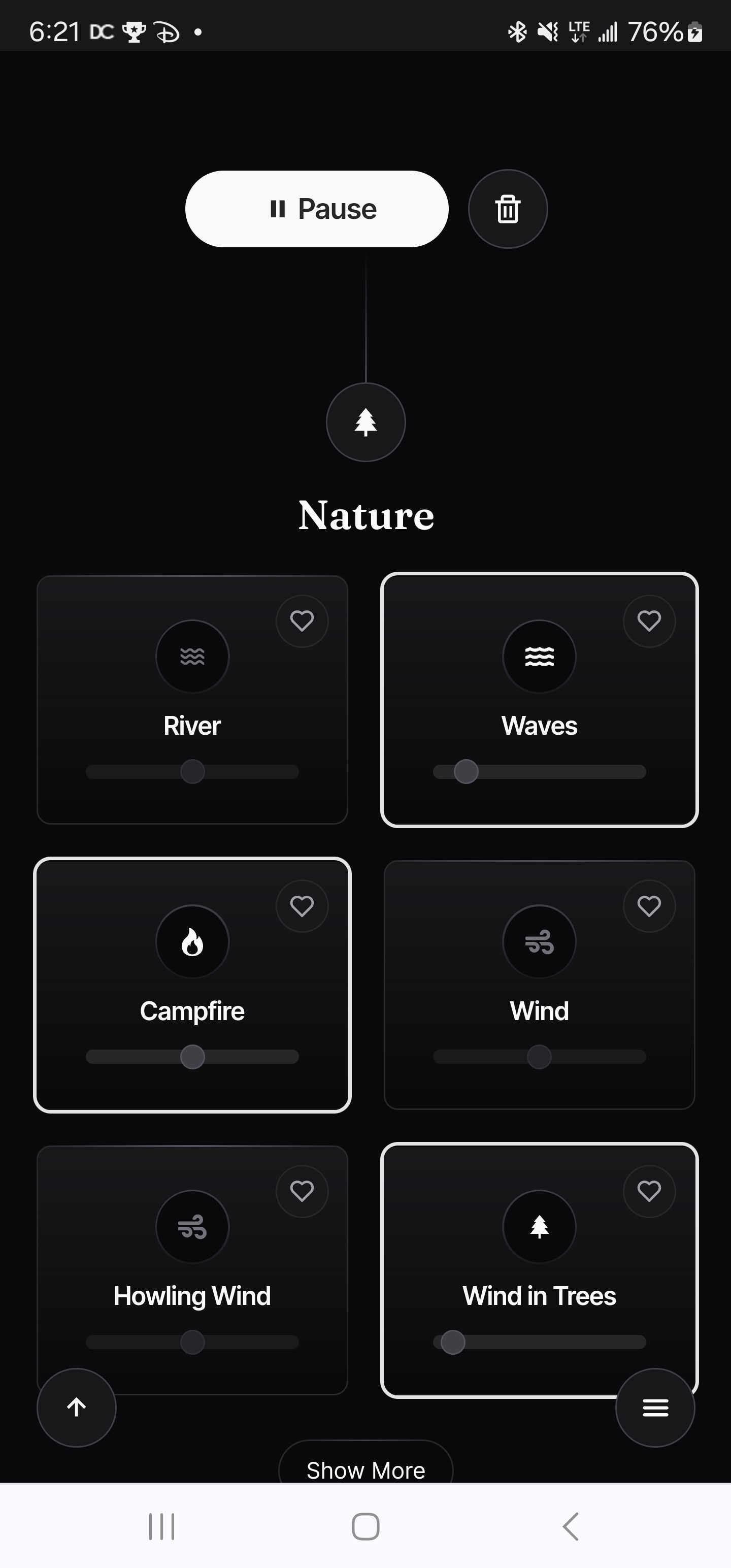Adjust the Campfire volume slider

pos(192,1057)
